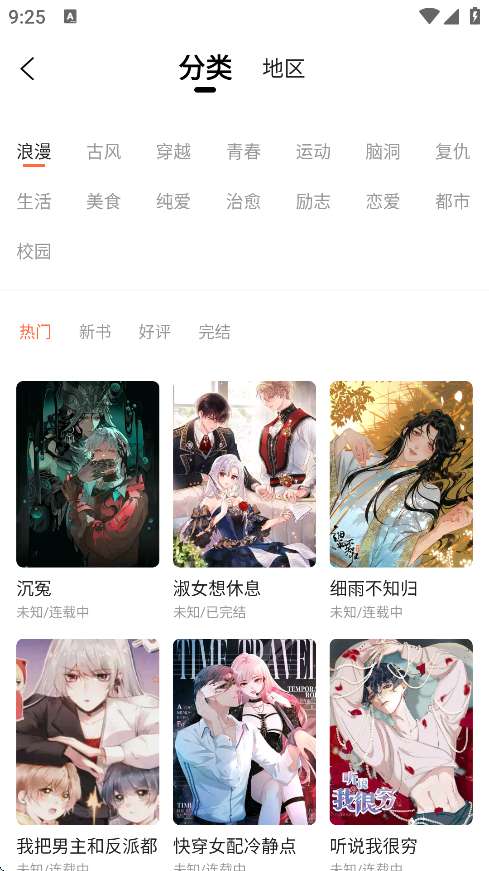Viewport: 489px width, 871px height.
Task: Filter comics by 复仇
Action: point(452,152)
